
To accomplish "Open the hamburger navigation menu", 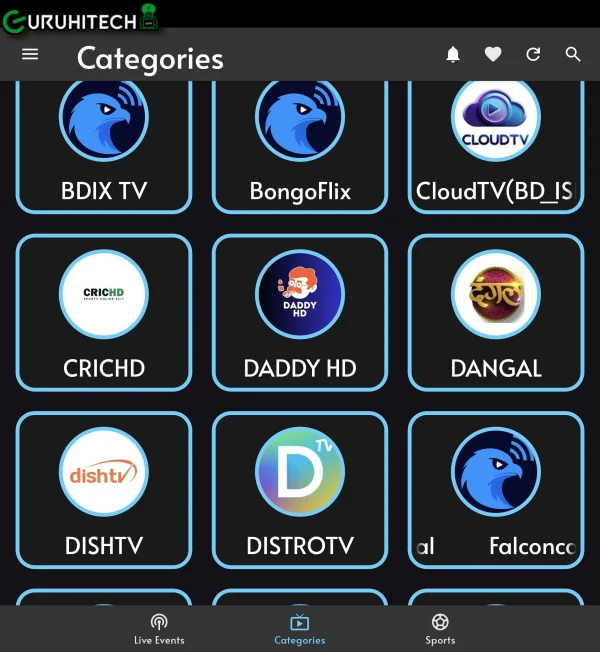I will (x=30, y=54).
